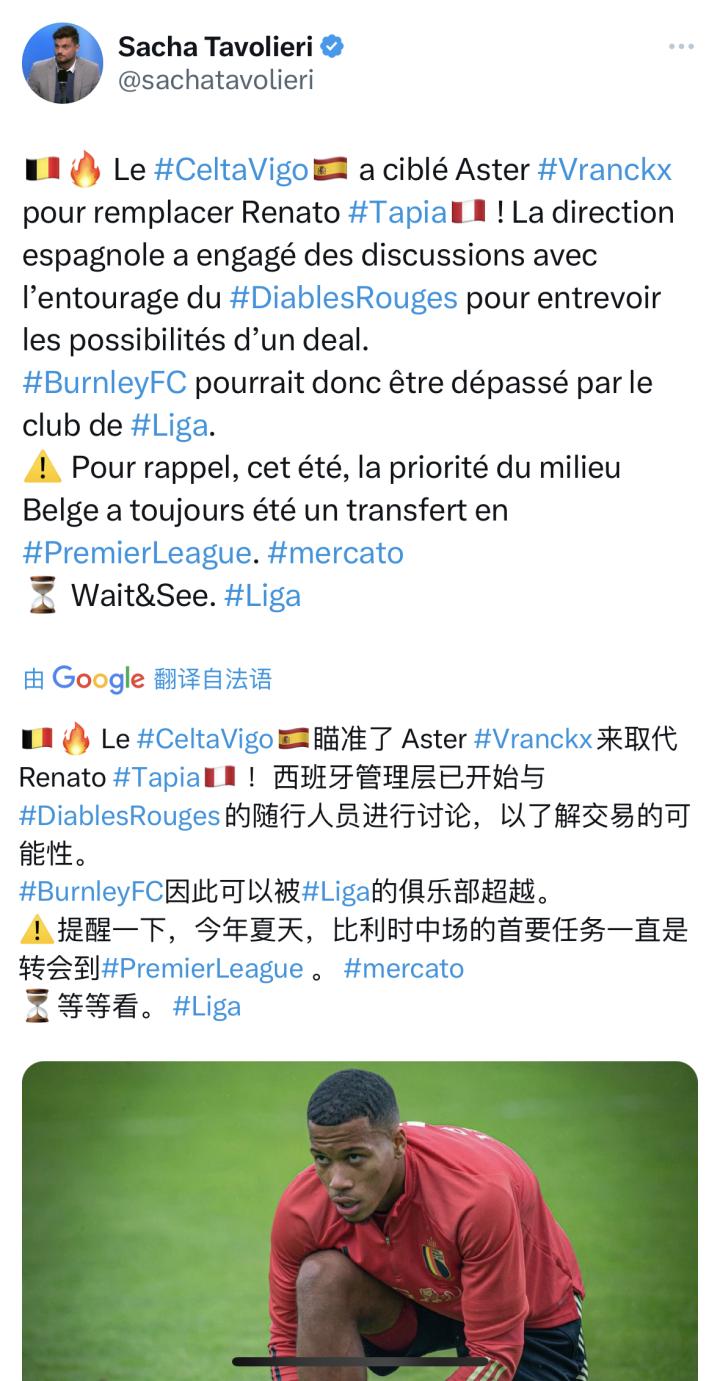Tap #Liga hashtag next to Wait&See
Viewport: 720px width, 1381px height.
pos(262,596)
